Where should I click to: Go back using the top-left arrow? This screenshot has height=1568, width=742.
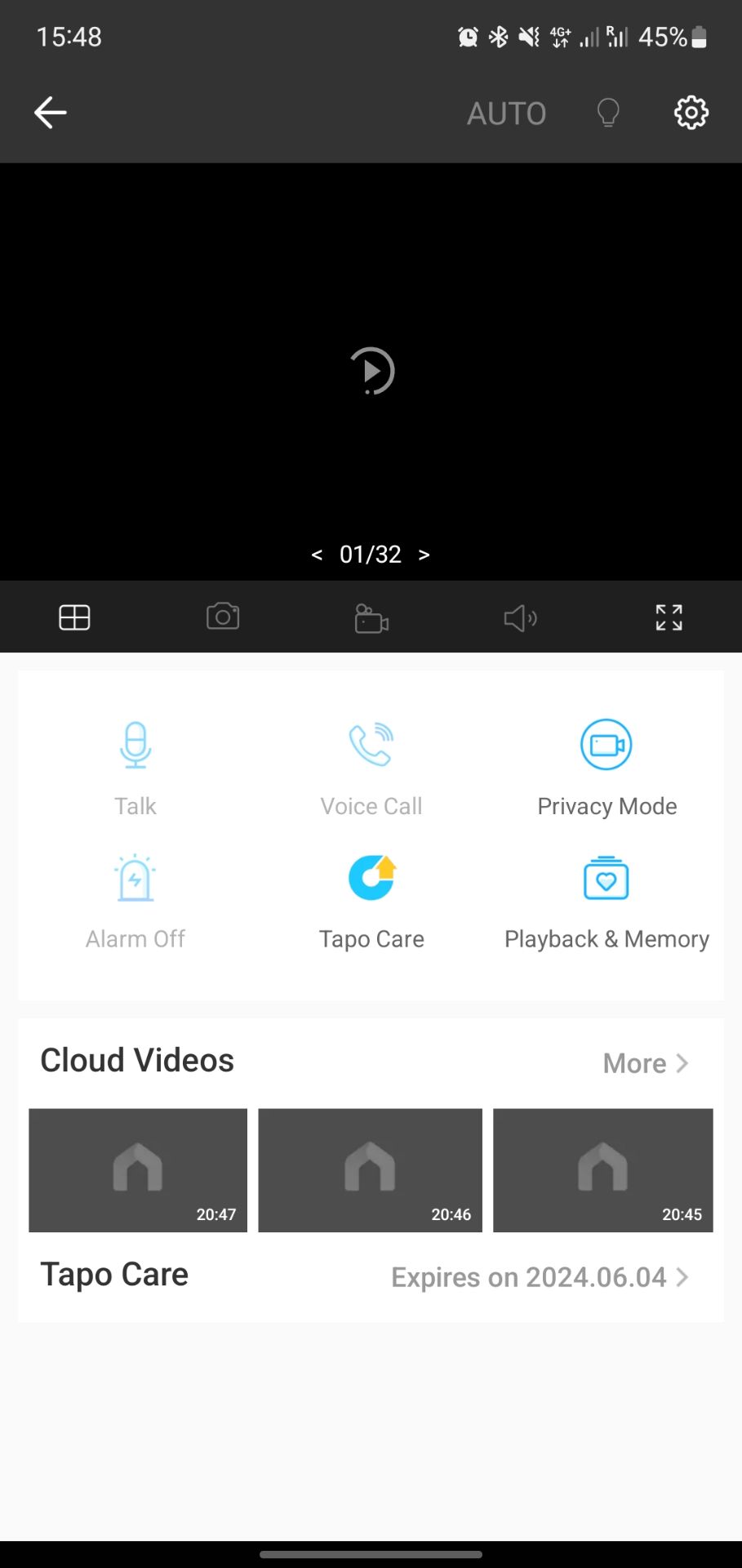coord(50,113)
